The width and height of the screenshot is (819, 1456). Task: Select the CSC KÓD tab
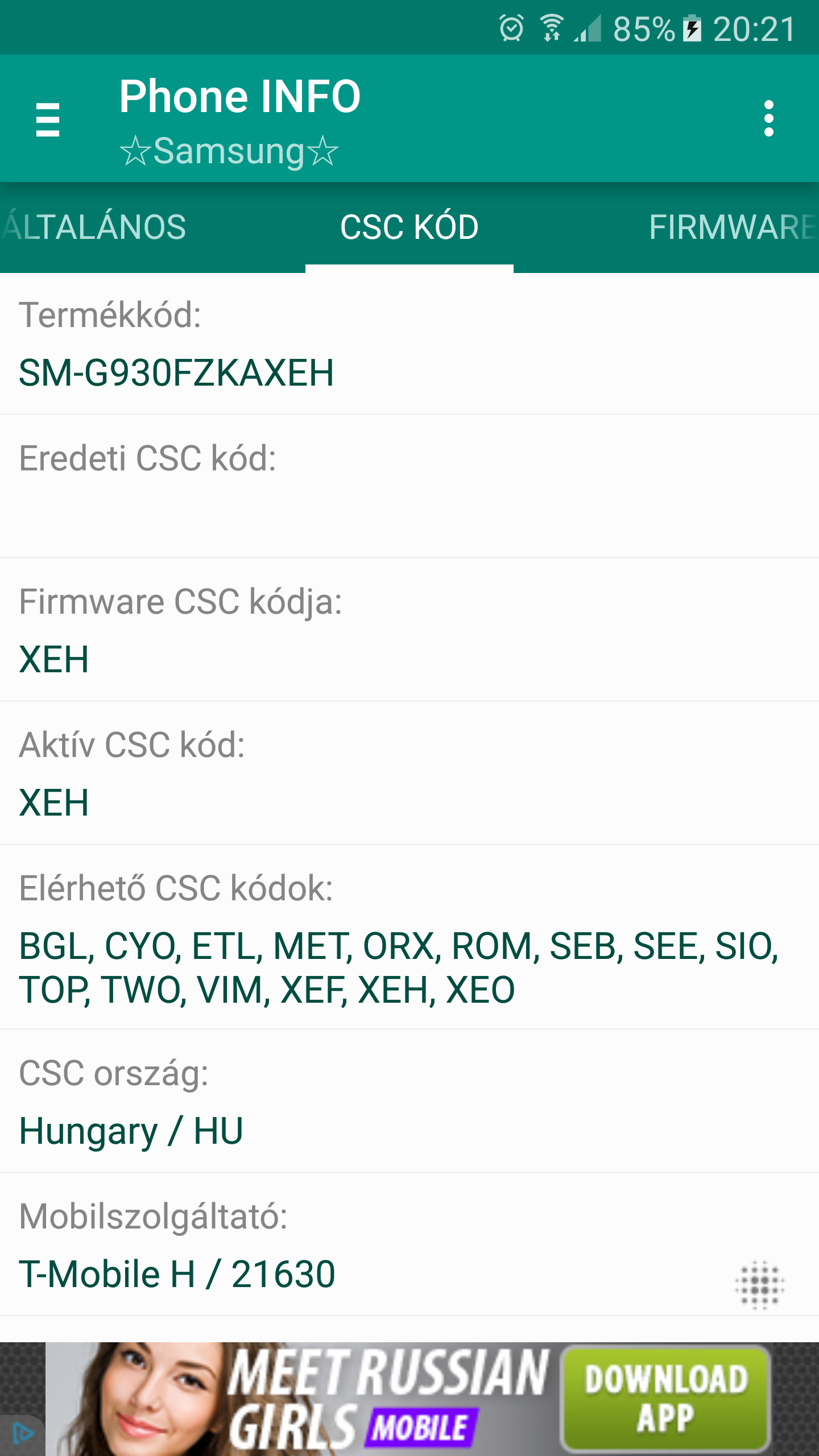pyautogui.click(x=409, y=227)
